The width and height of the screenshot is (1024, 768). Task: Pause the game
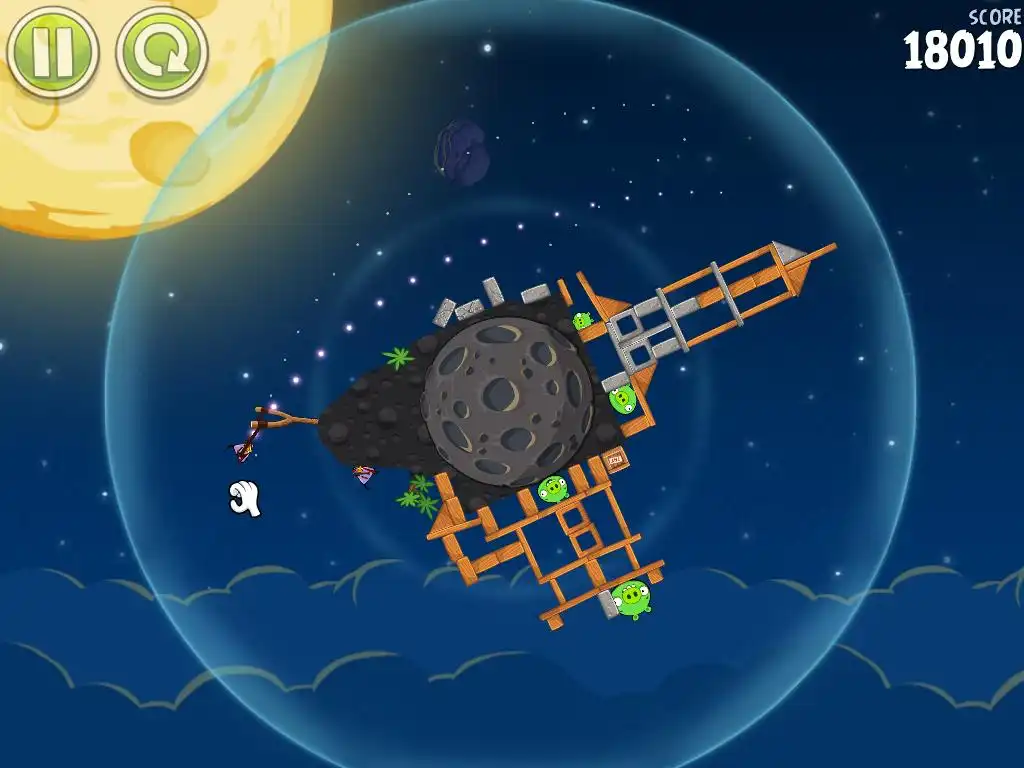click(x=52, y=50)
